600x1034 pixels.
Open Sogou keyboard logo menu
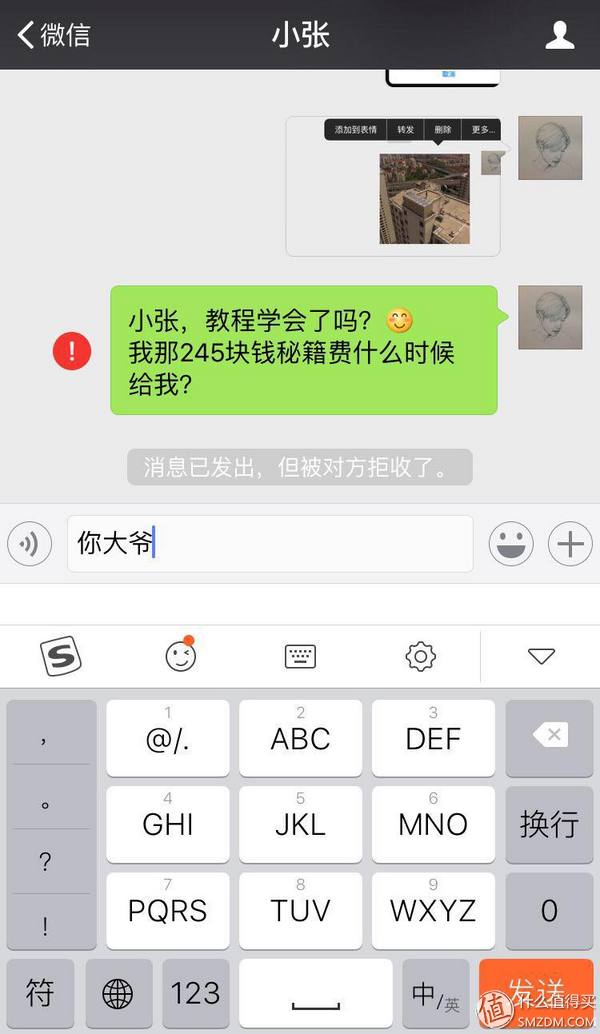(x=60, y=656)
